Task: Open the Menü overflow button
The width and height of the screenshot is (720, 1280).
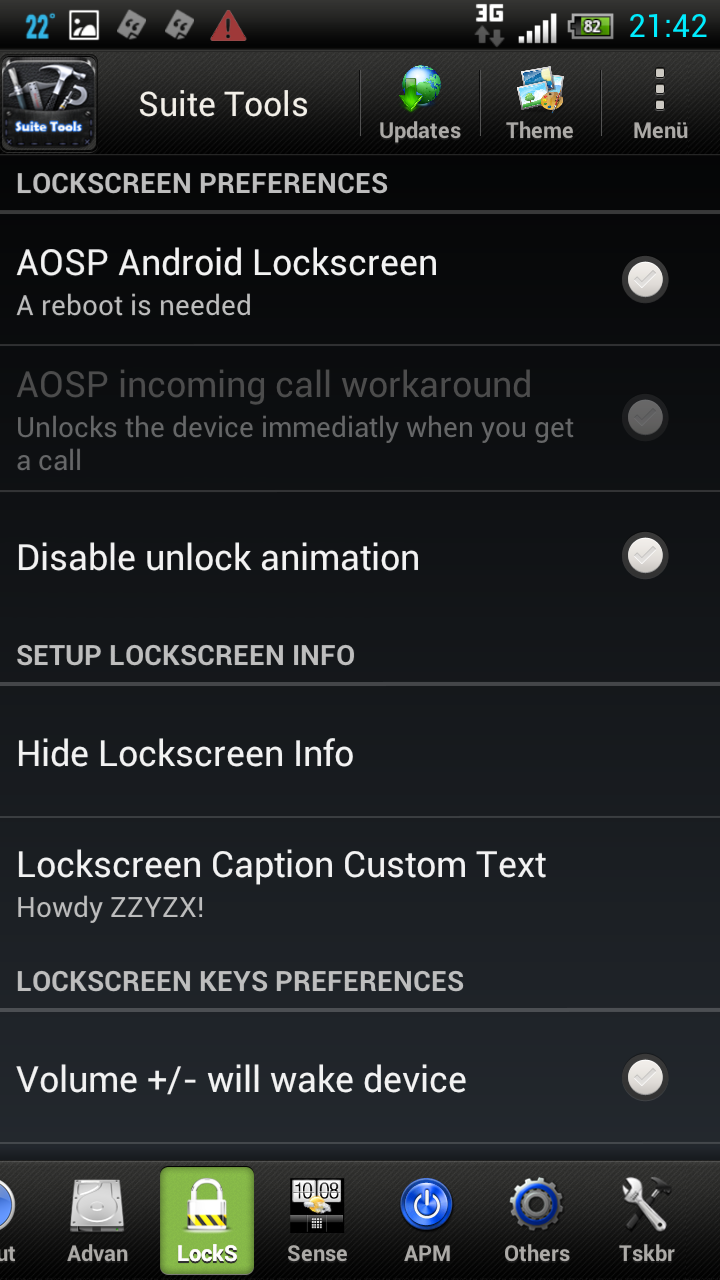Action: pyautogui.click(x=660, y=104)
